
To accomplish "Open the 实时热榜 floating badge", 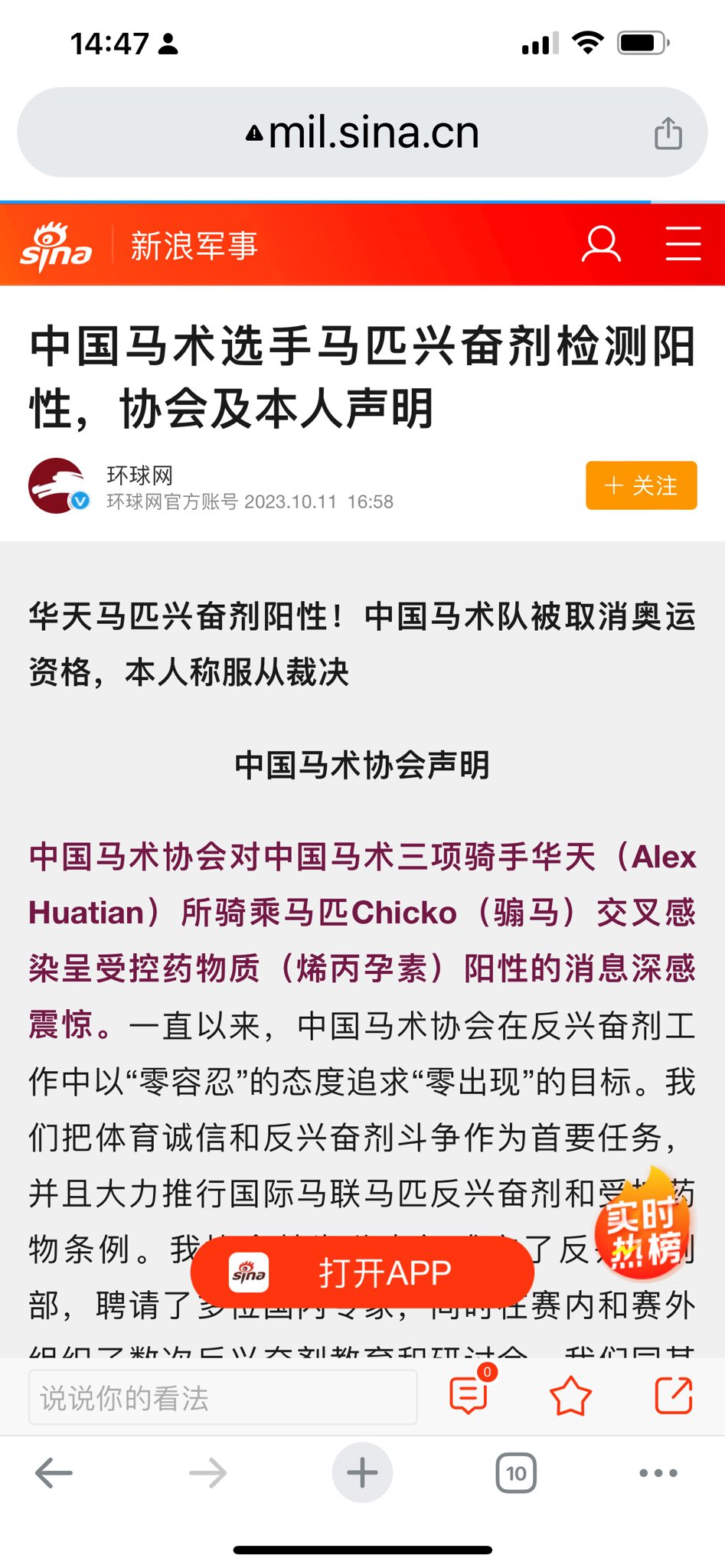I will pyautogui.click(x=643, y=1227).
